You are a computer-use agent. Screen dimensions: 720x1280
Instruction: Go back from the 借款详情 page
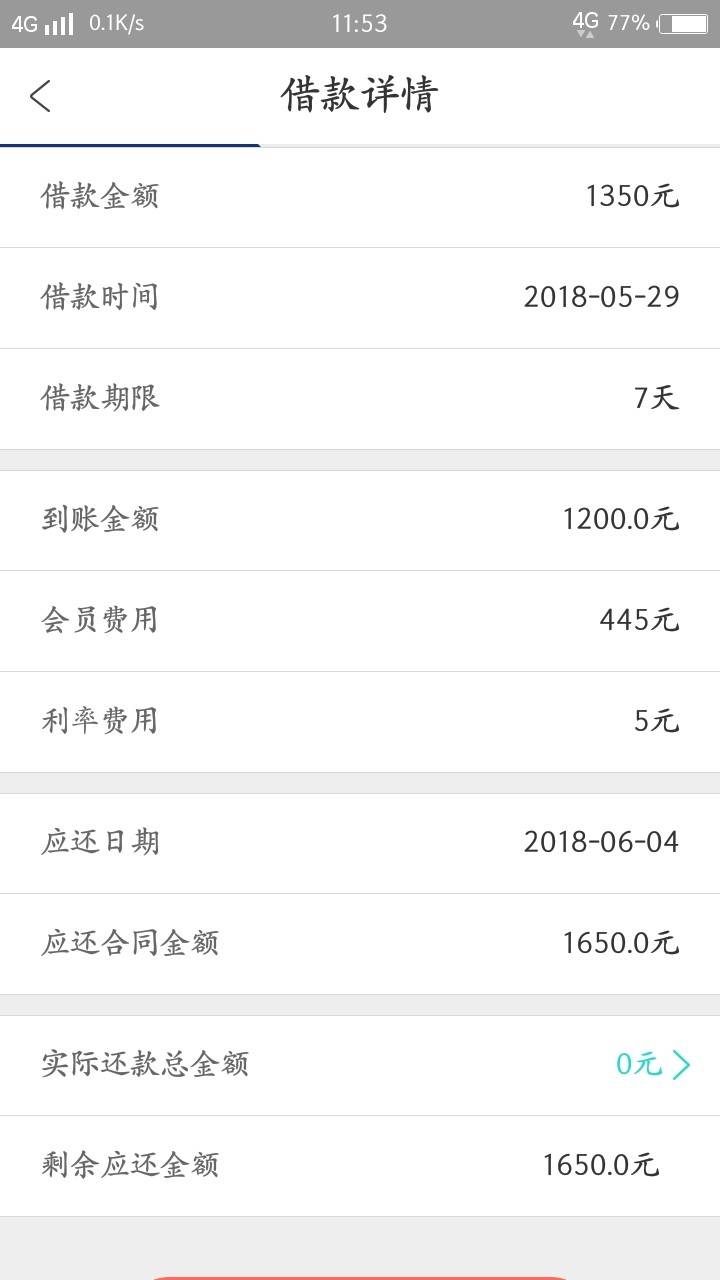(40, 97)
